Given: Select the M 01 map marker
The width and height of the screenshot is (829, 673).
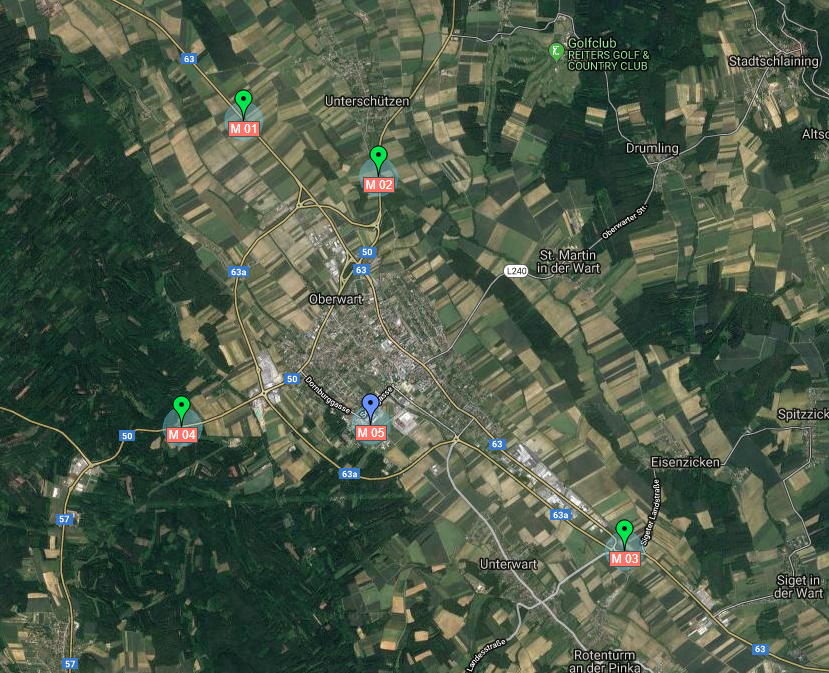Looking at the screenshot, I should (x=243, y=102).
